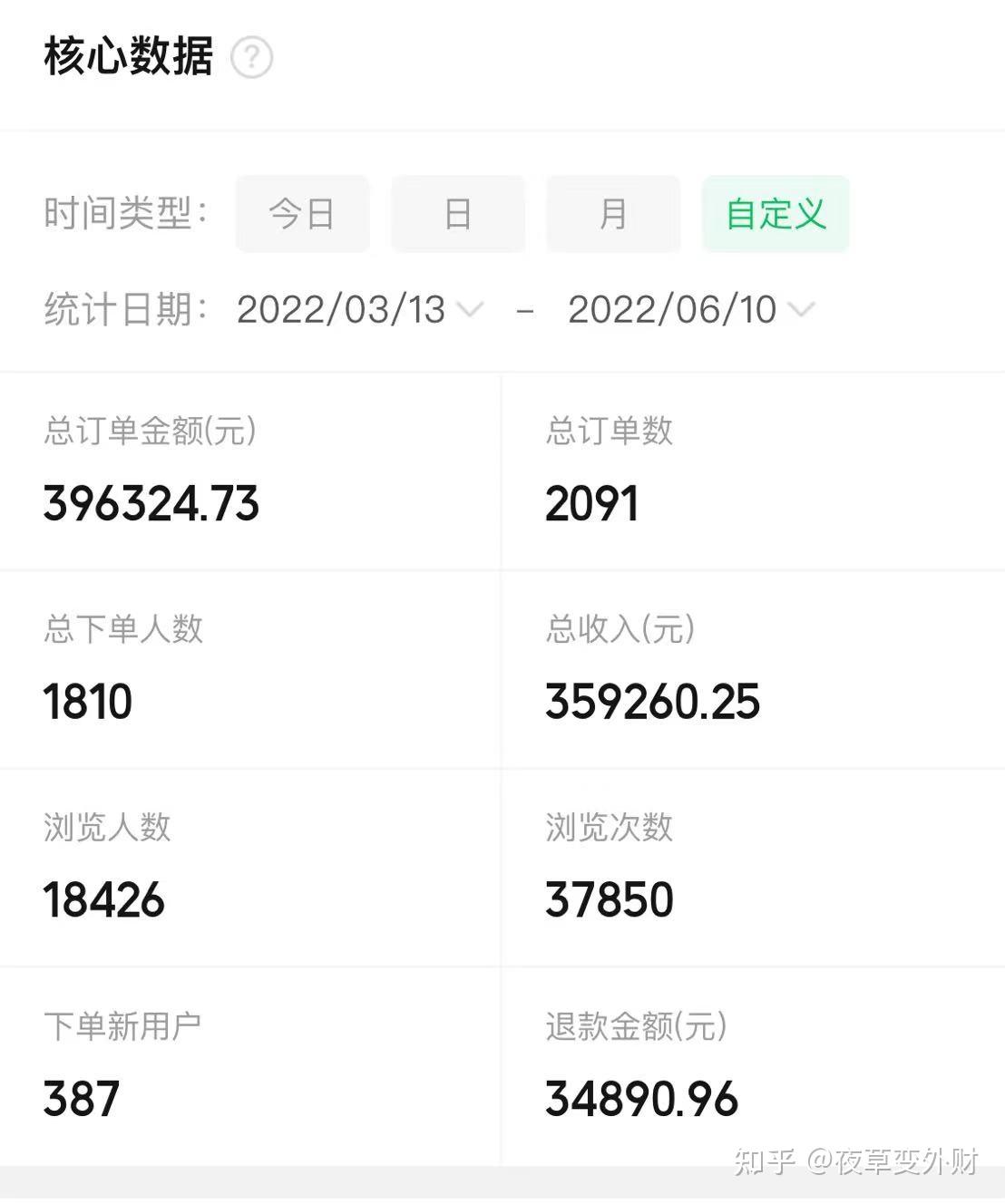This screenshot has width=1005, height=1204.
Task: Choose the 自定义 time range option
Action: point(776,214)
